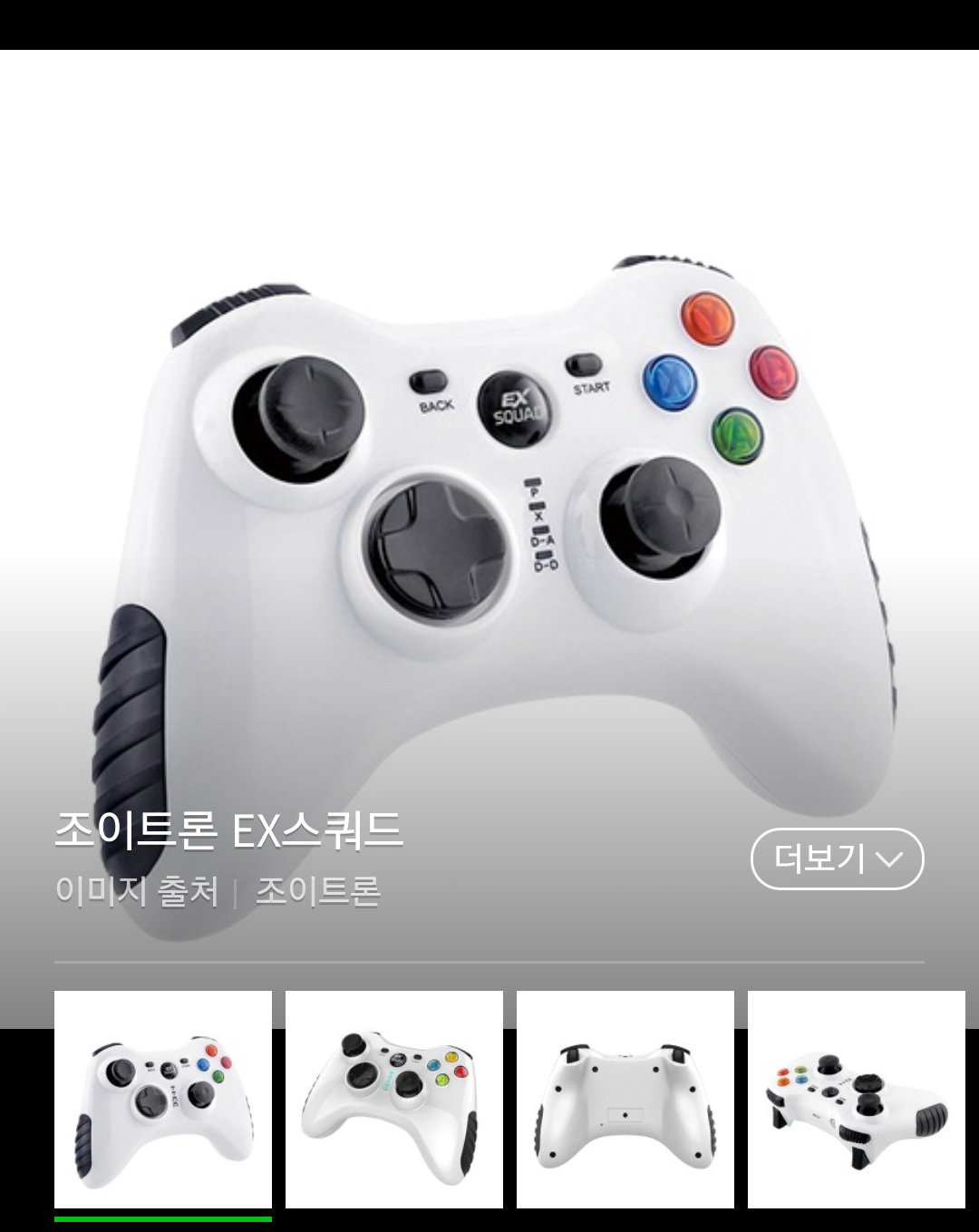Expand details with the 더보기 button

coord(837,859)
